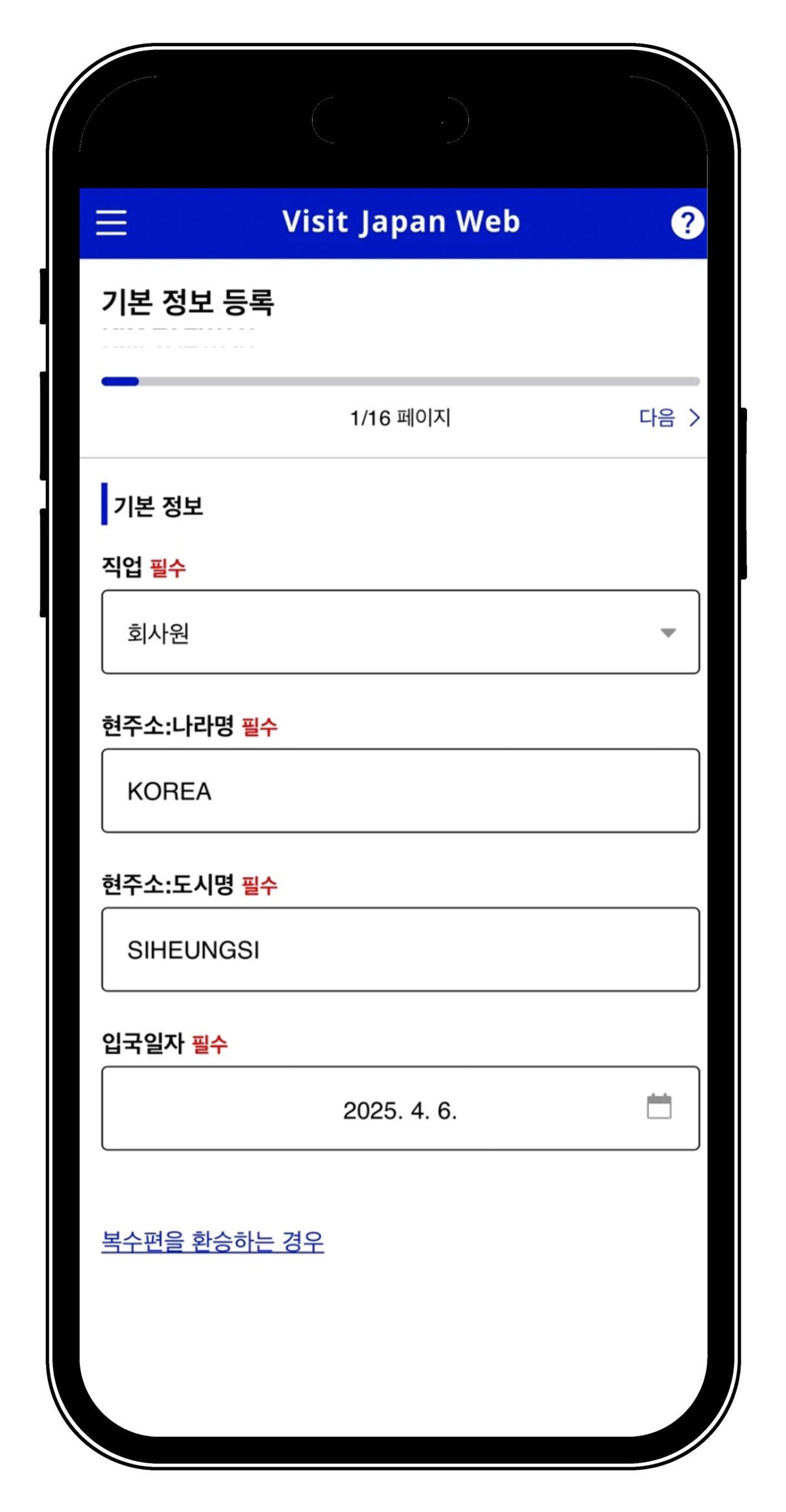Open the 복수편을 환승하는 경우 link
The width and height of the screenshot is (786, 1512).
click(213, 1241)
